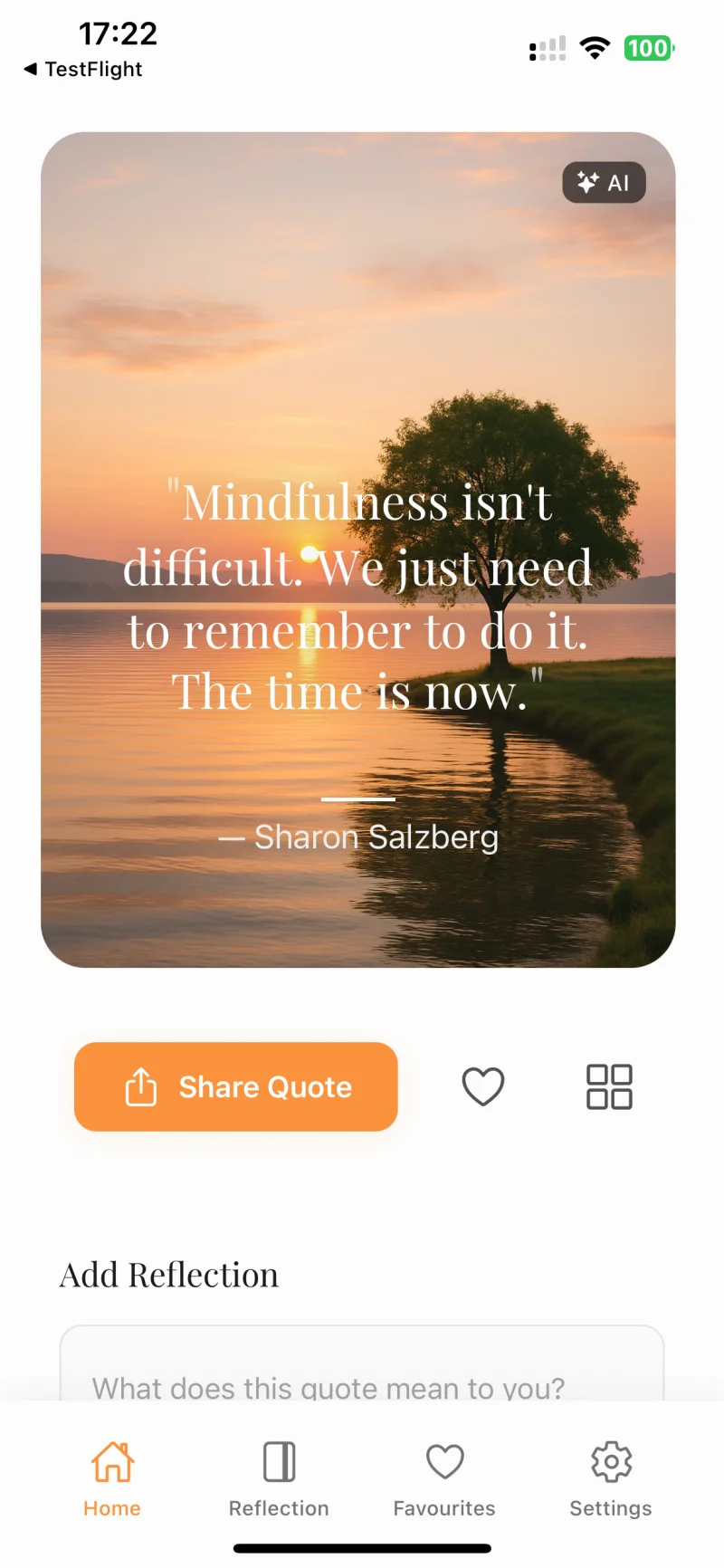
Task: Tap the AI badge on the quote card
Action: tap(604, 183)
